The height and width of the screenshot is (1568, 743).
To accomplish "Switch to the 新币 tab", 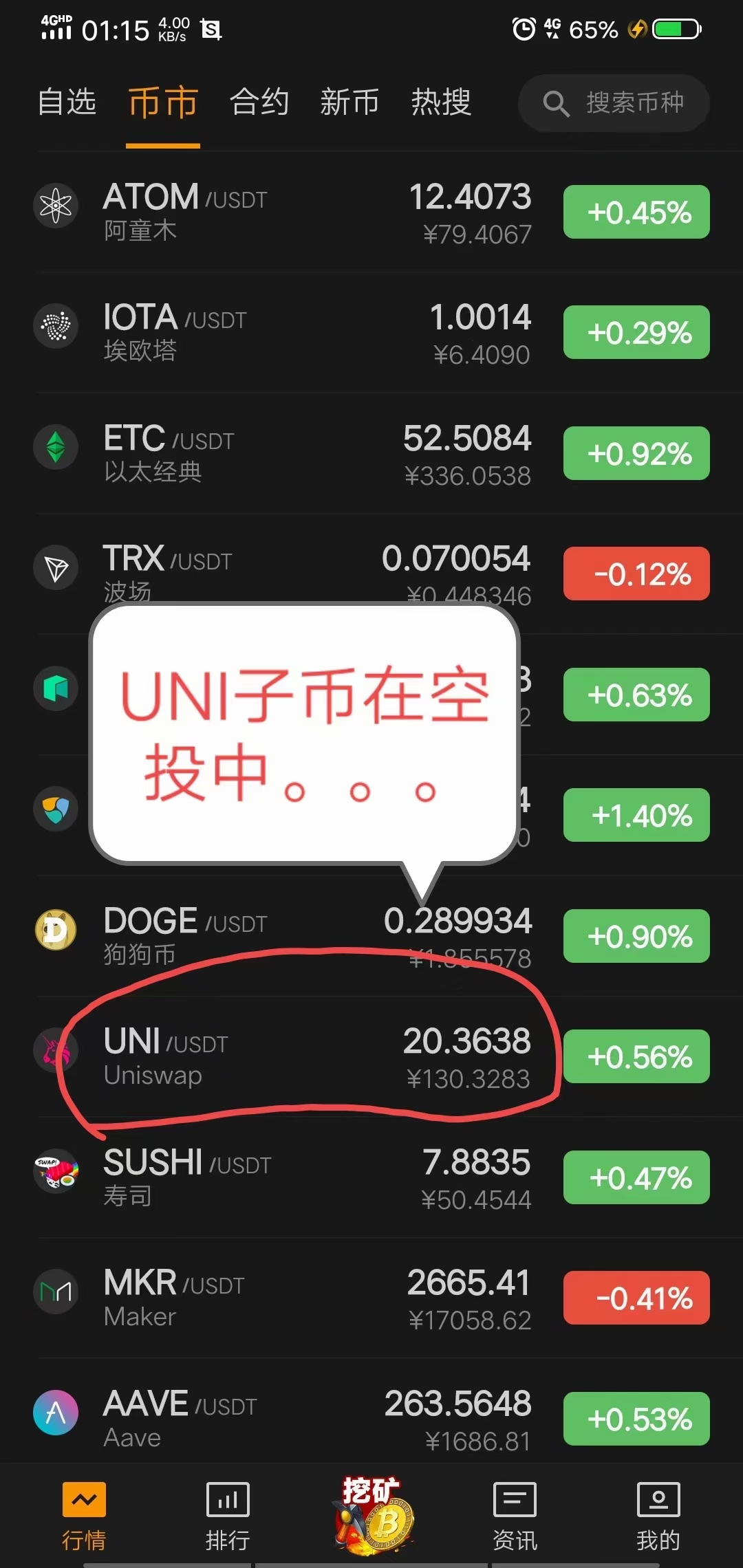I will pos(349,102).
